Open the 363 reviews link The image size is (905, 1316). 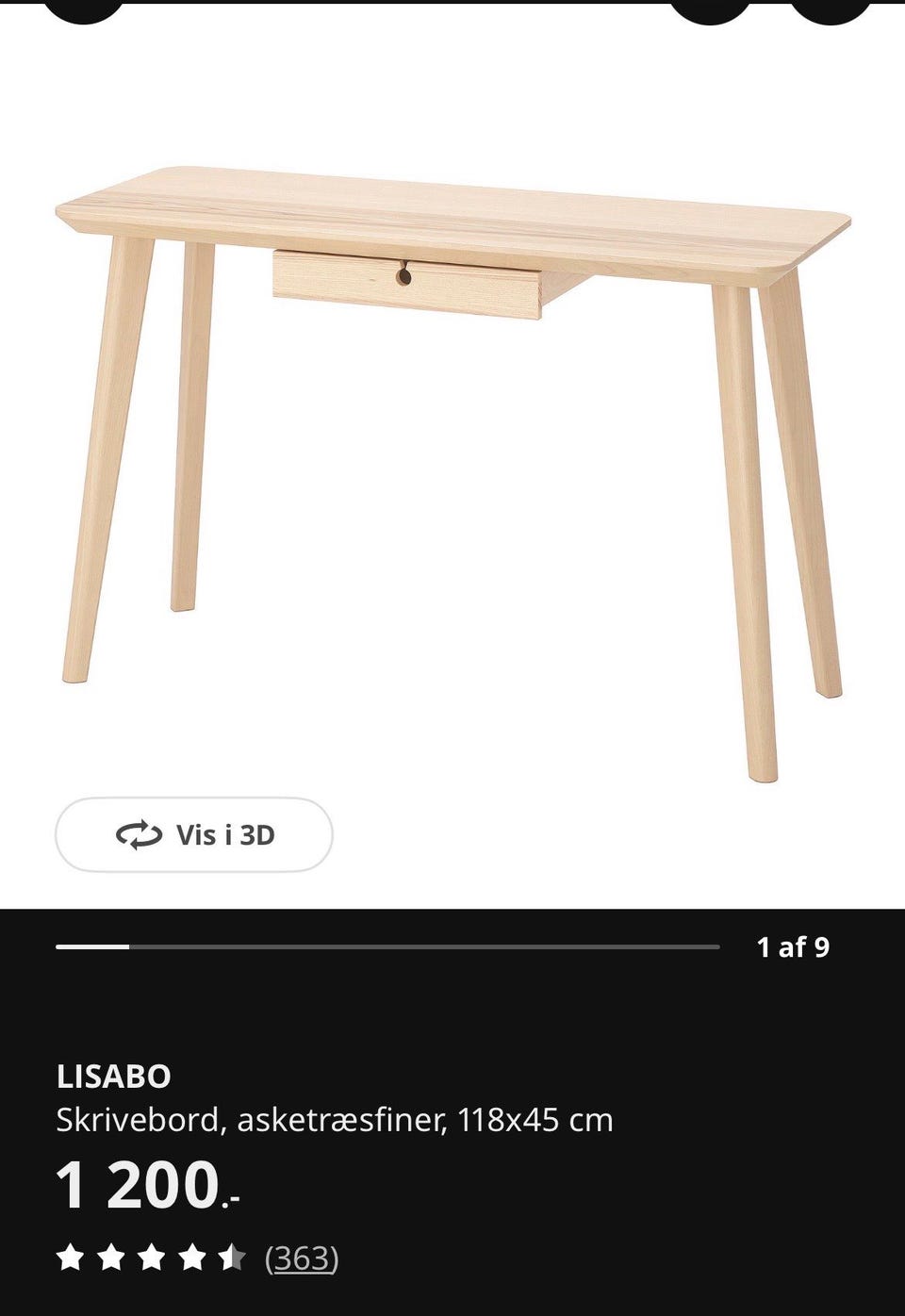pyautogui.click(x=302, y=1258)
